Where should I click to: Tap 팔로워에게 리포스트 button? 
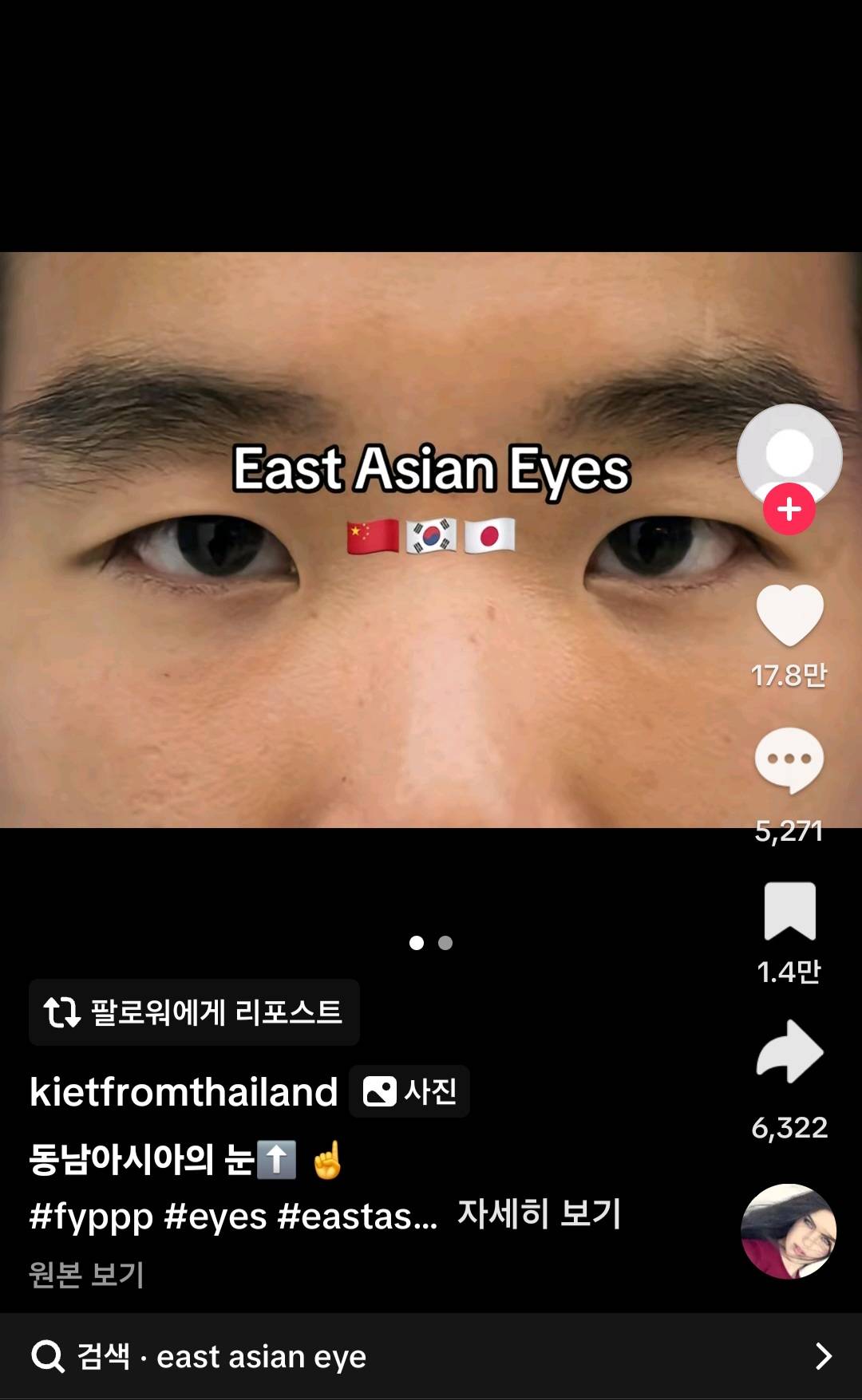194,1012
